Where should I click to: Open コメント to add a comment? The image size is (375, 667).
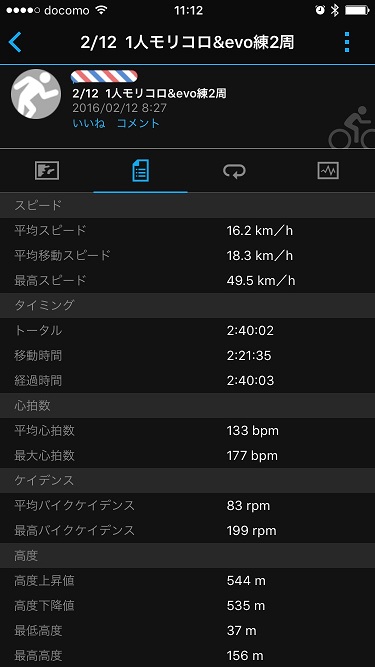click(138, 124)
